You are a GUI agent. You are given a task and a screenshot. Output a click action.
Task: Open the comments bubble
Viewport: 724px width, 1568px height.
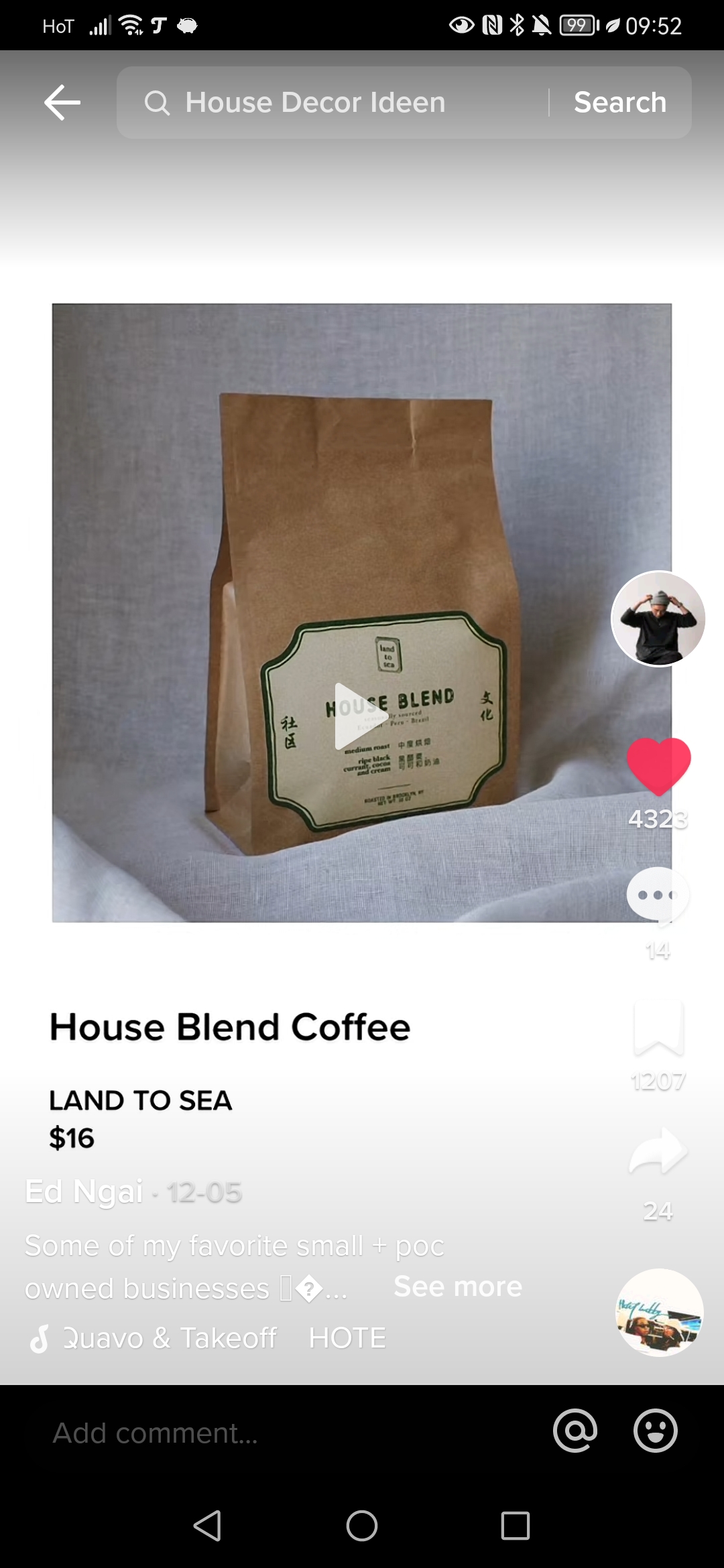[658, 895]
